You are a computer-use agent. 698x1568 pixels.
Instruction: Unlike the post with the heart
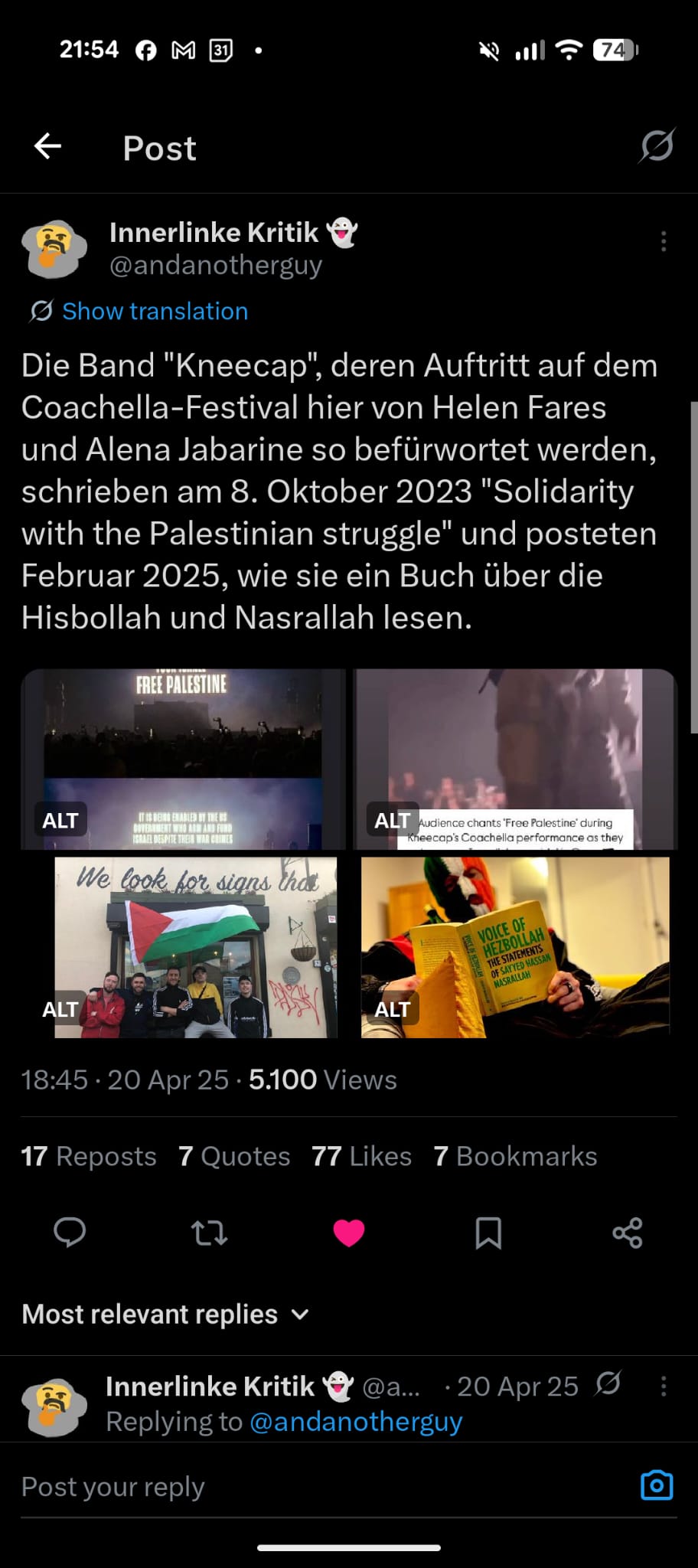click(x=349, y=1233)
